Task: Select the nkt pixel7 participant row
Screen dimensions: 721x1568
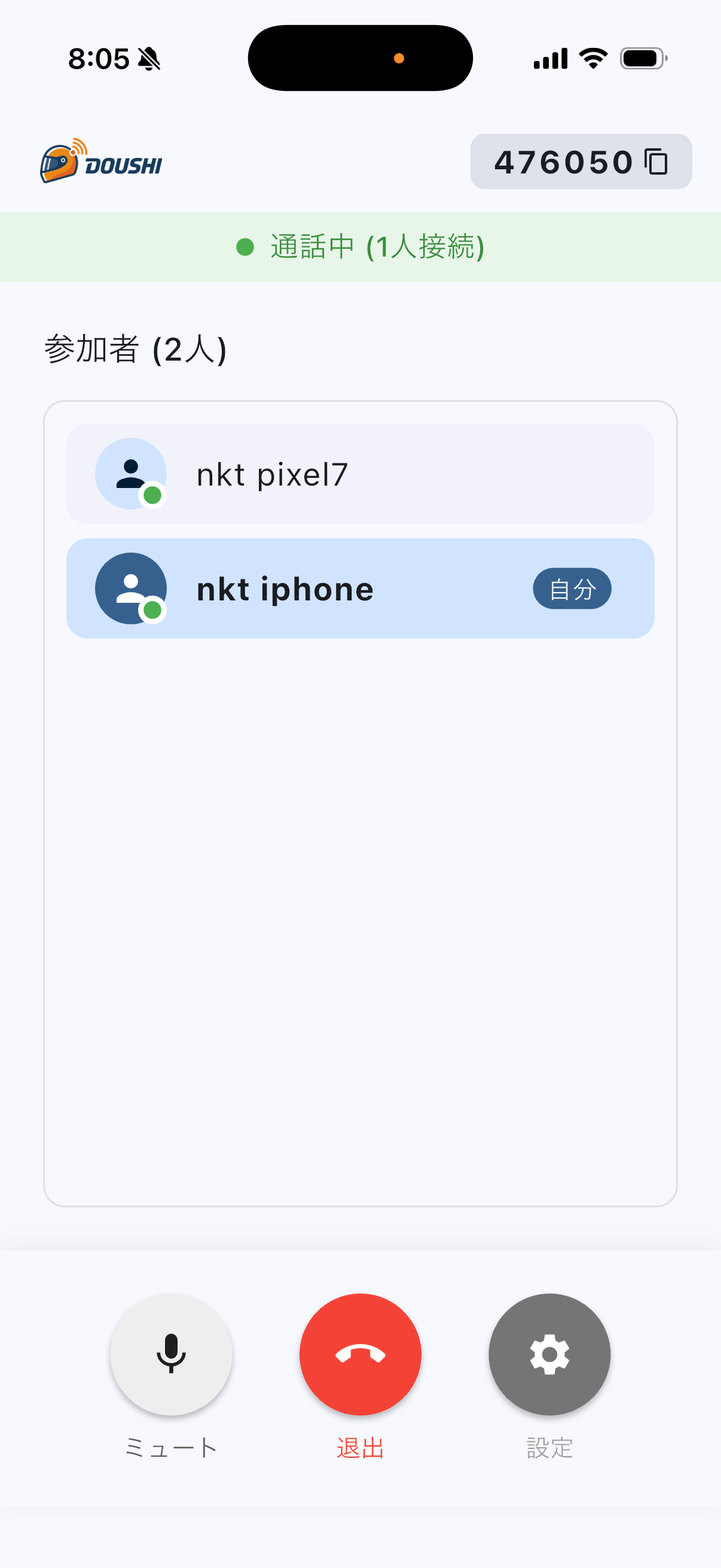Action: [x=360, y=474]
